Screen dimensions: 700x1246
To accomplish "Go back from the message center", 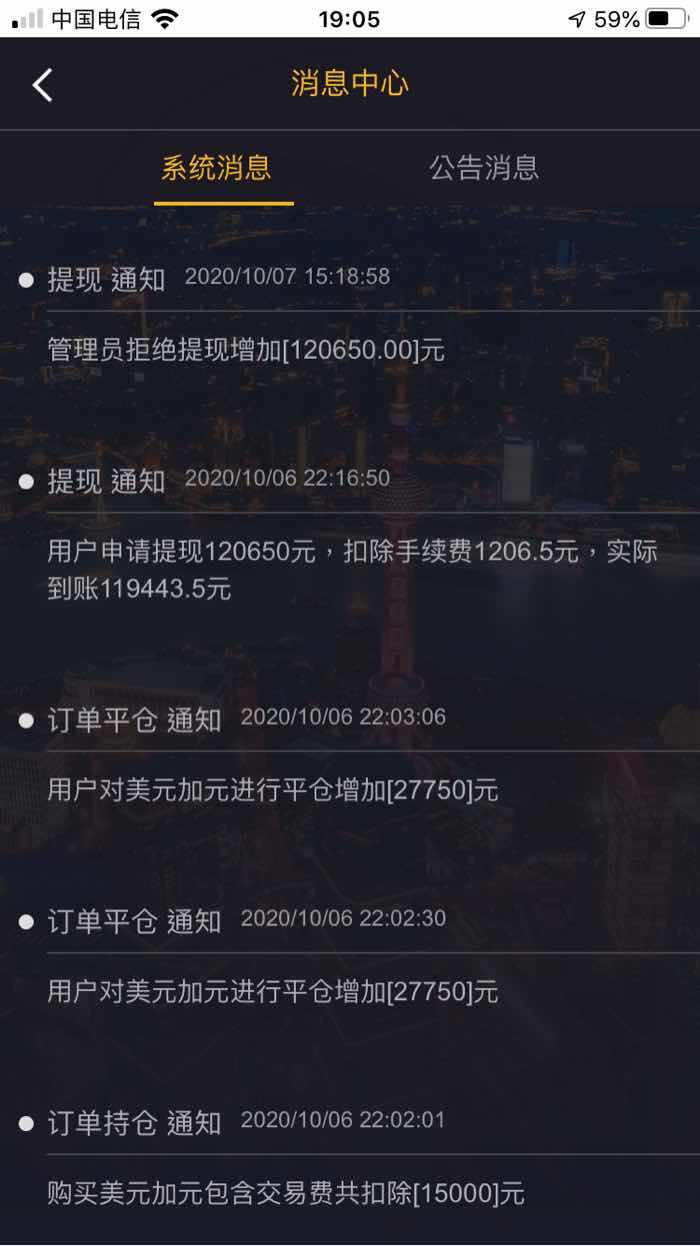I will click(42, 85).
